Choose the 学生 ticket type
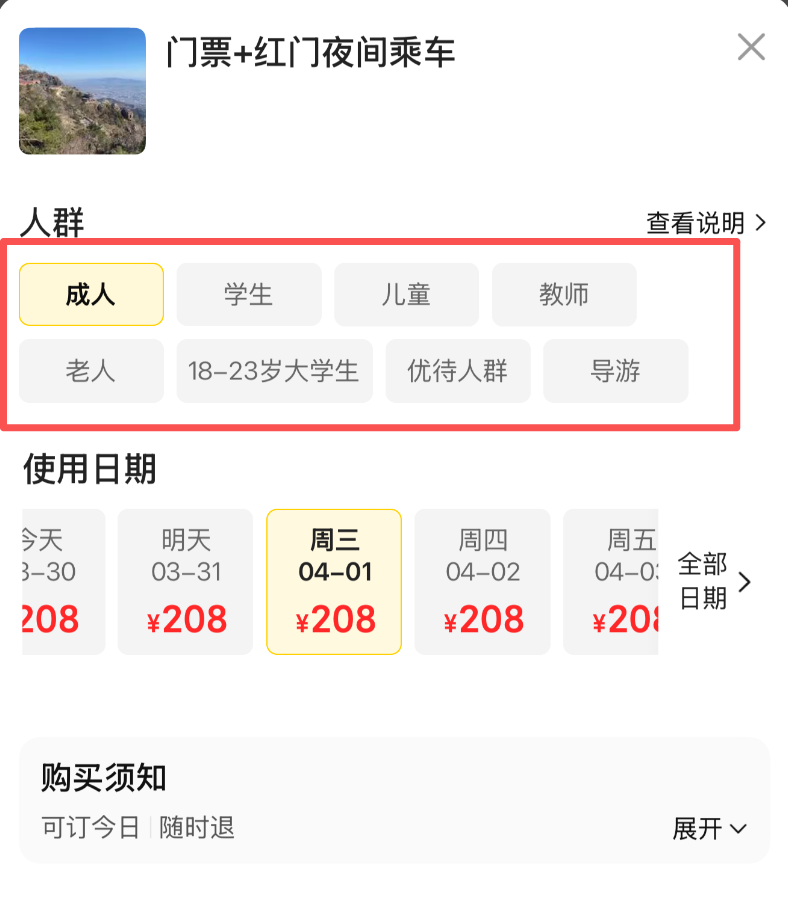The image size is (788, 912). (x=249, y=295)
